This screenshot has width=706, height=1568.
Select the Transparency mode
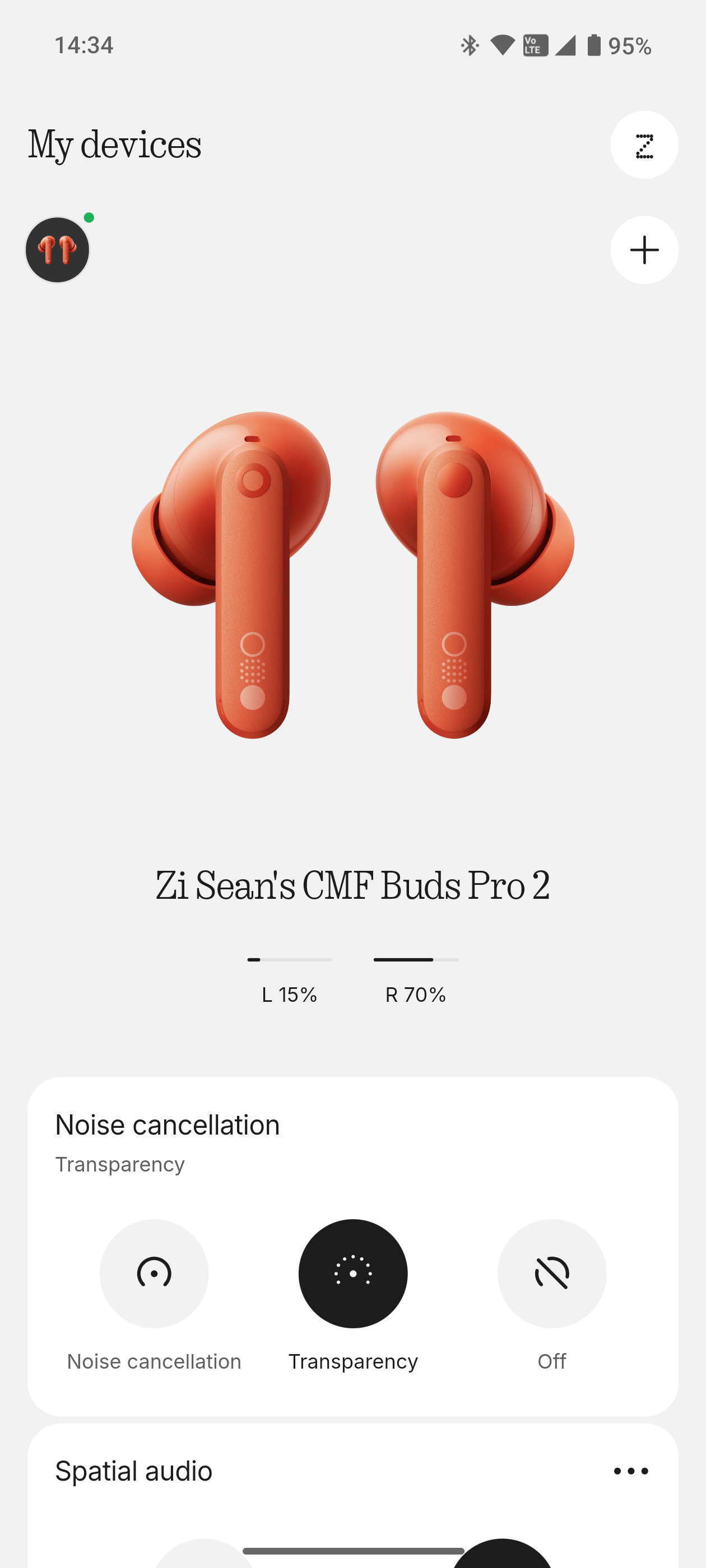pyautogui.click(x=352, y=1273)
